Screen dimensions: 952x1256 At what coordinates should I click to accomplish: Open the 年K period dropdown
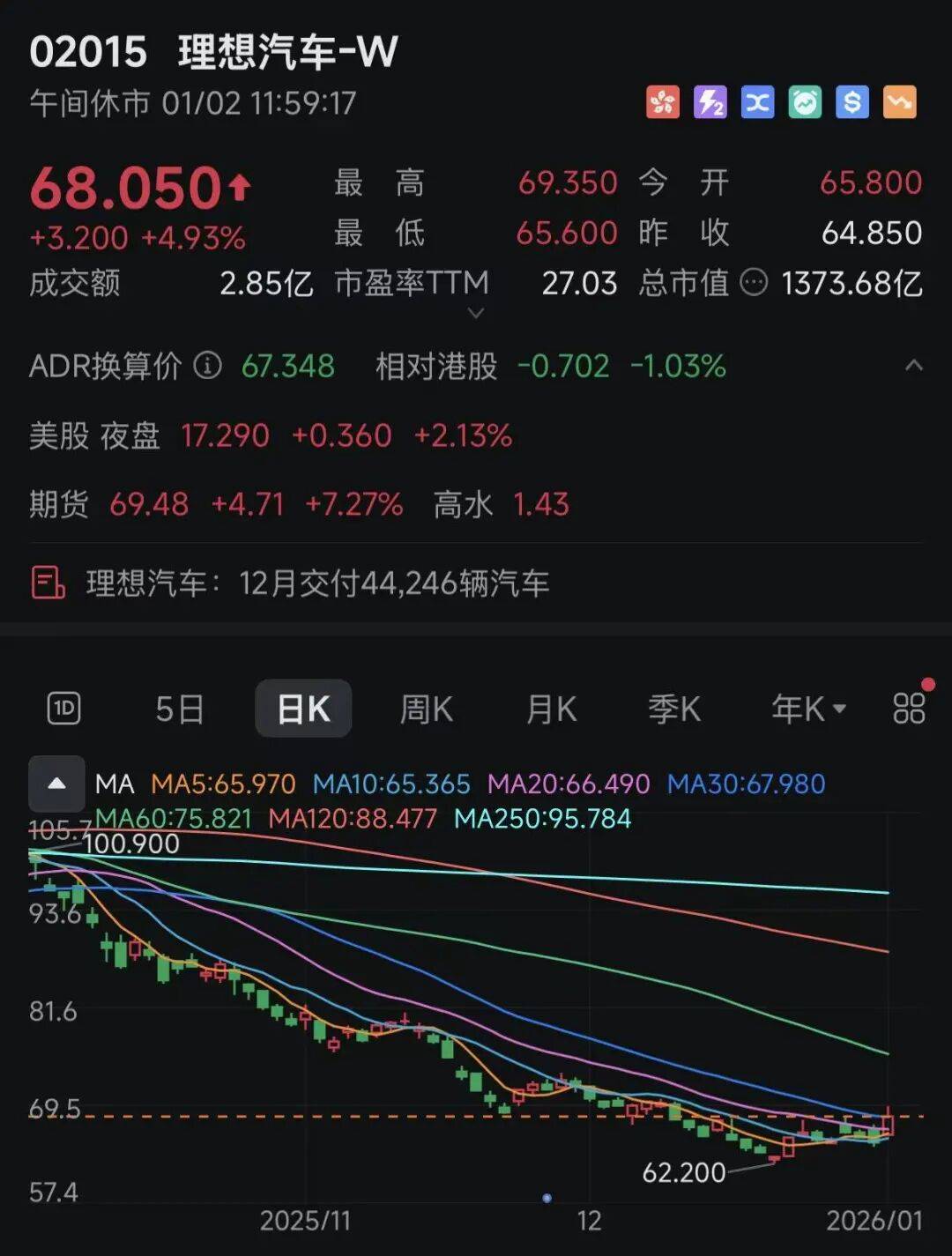pos(807,709)
